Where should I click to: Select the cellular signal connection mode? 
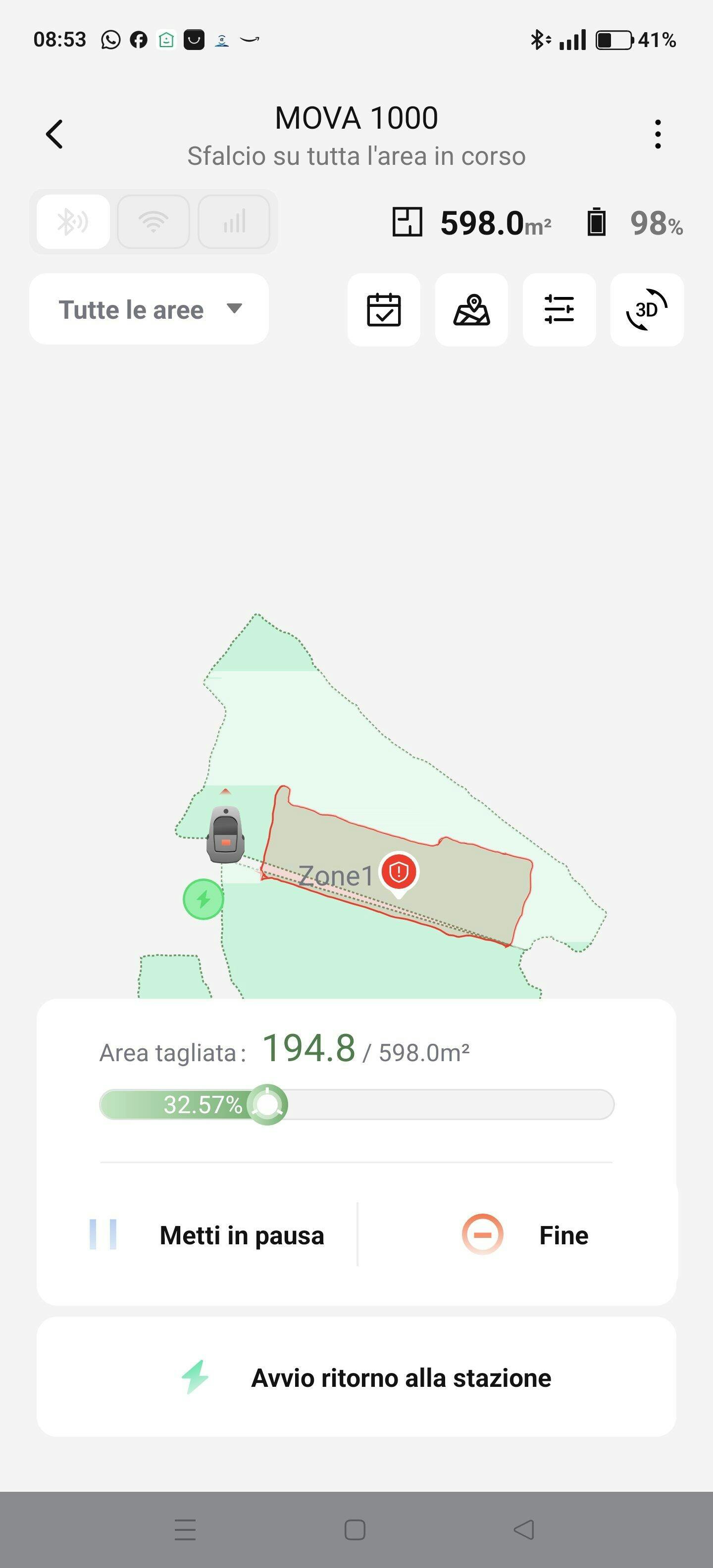pyautogui.click(x=234, y=222)
